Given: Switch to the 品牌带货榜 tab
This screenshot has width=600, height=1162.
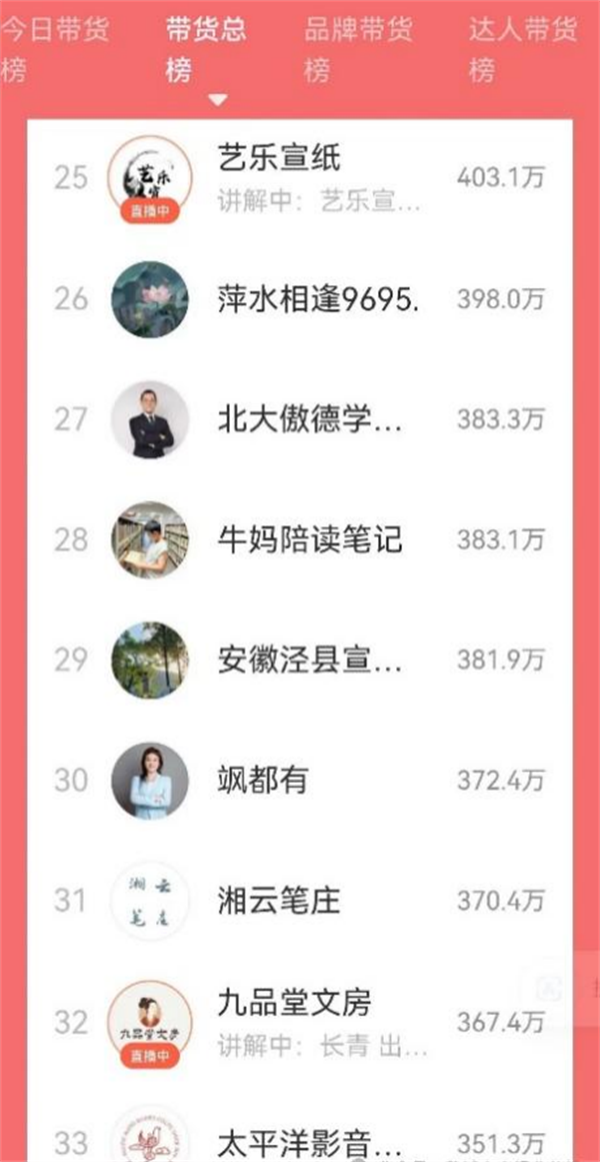Looking at the screenshot, I should pyautogui.click(x=357, y=49).
